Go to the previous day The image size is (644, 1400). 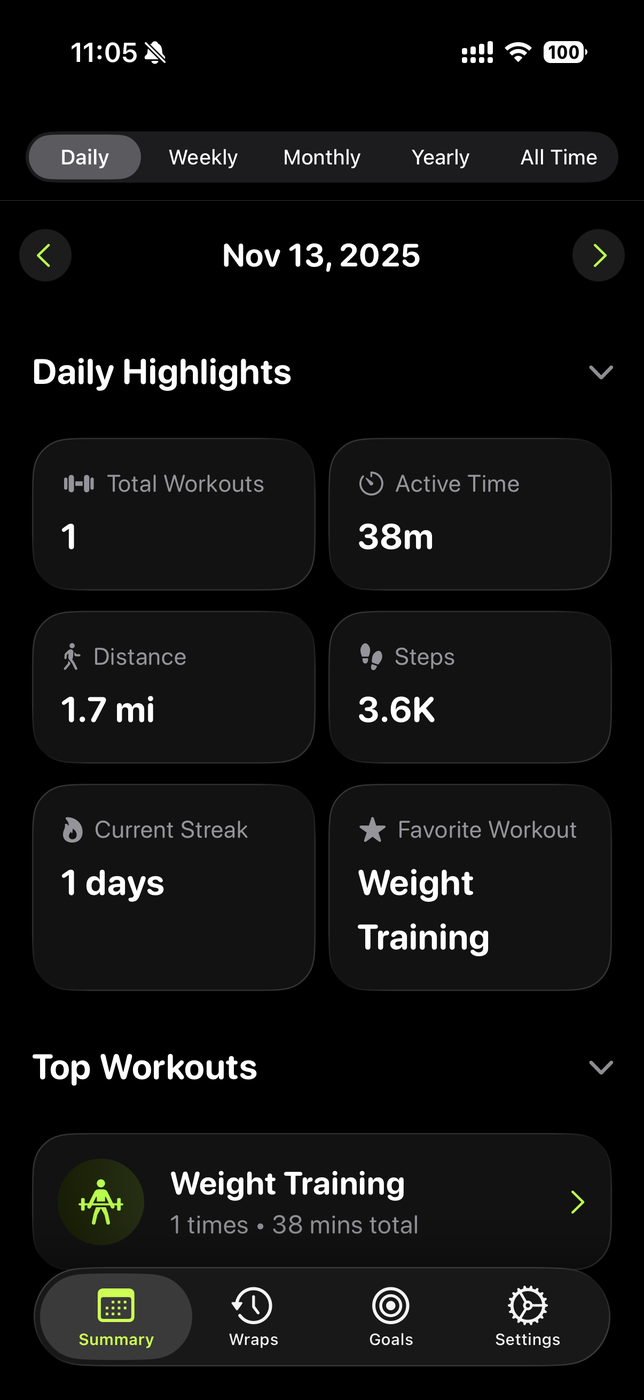tap(44, 256)
